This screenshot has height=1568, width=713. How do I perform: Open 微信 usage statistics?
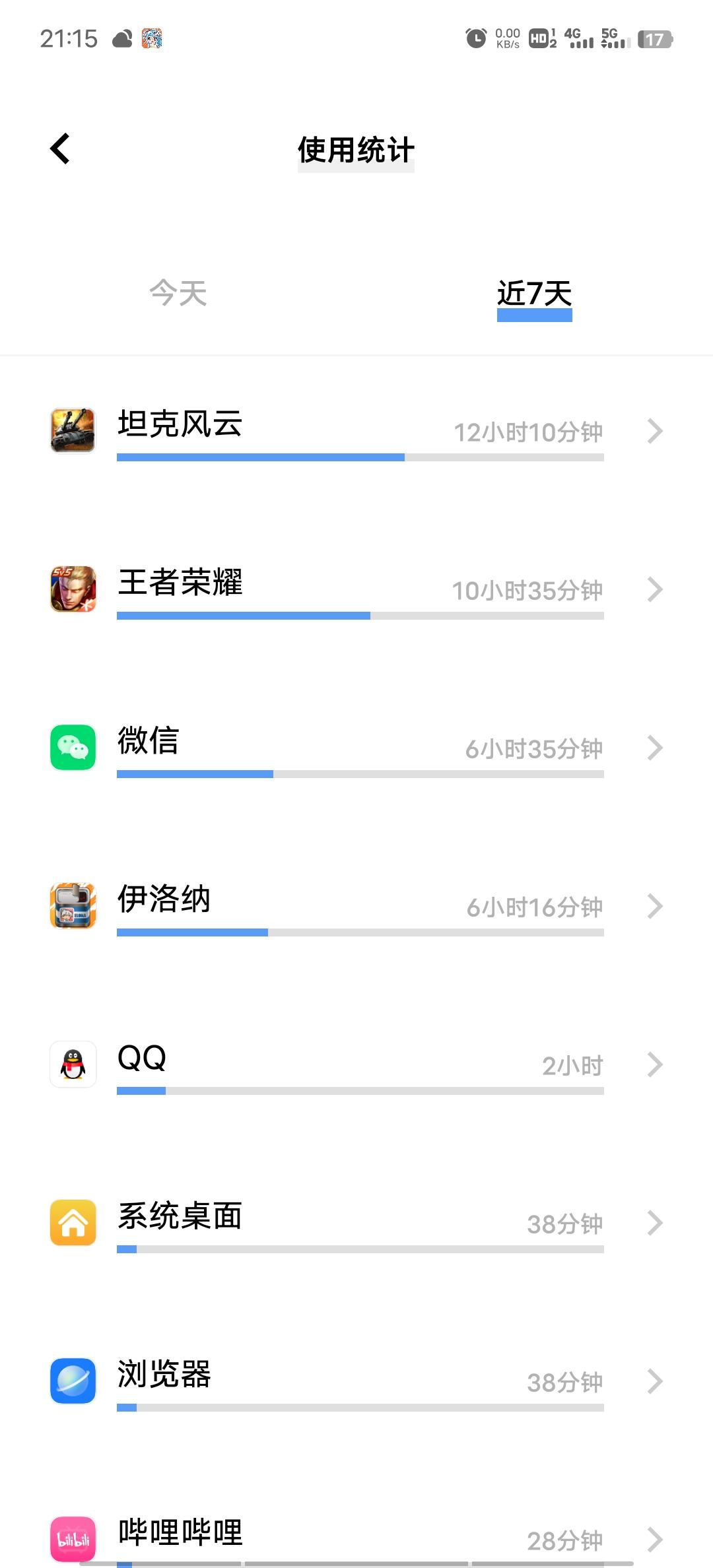[x=356, y=748]
